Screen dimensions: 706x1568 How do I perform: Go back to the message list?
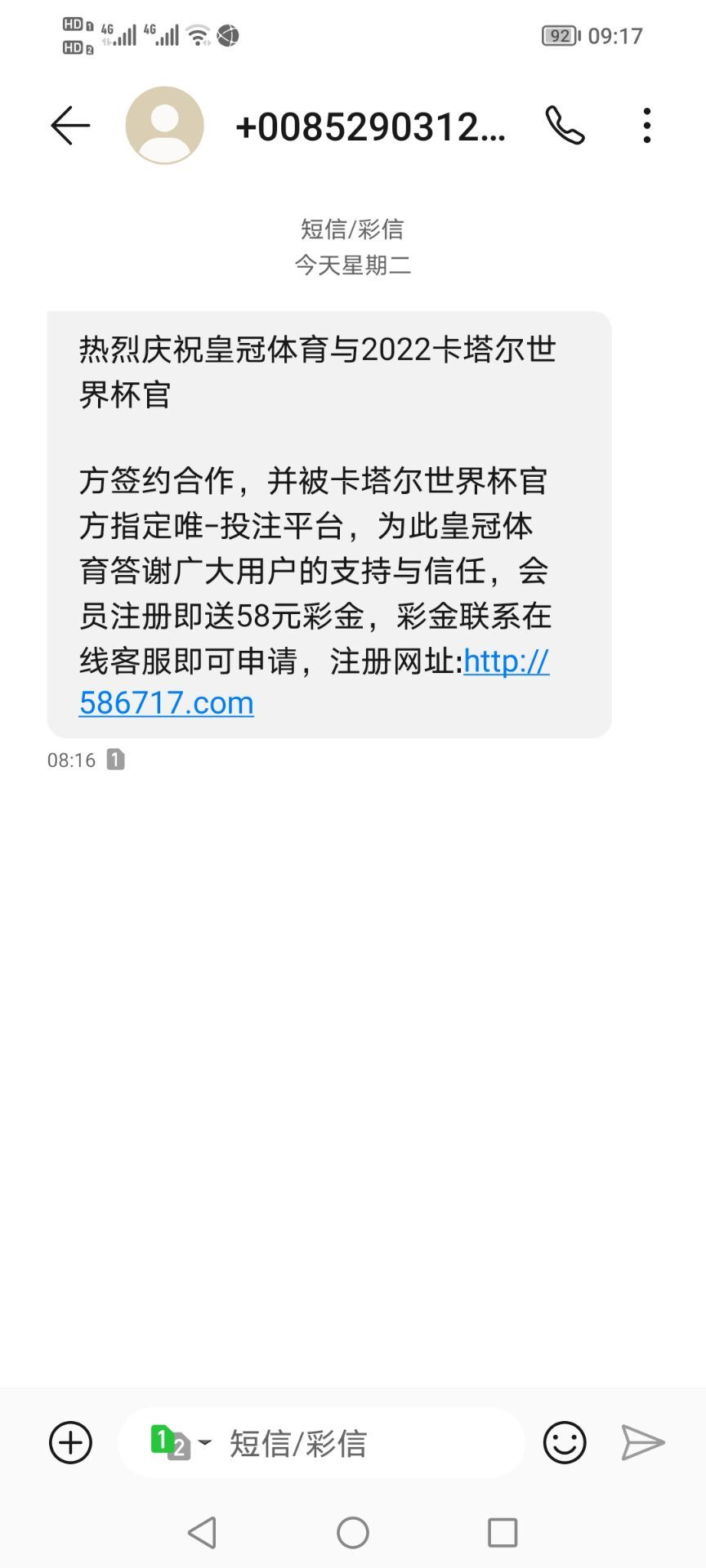(x=70, y=127)
